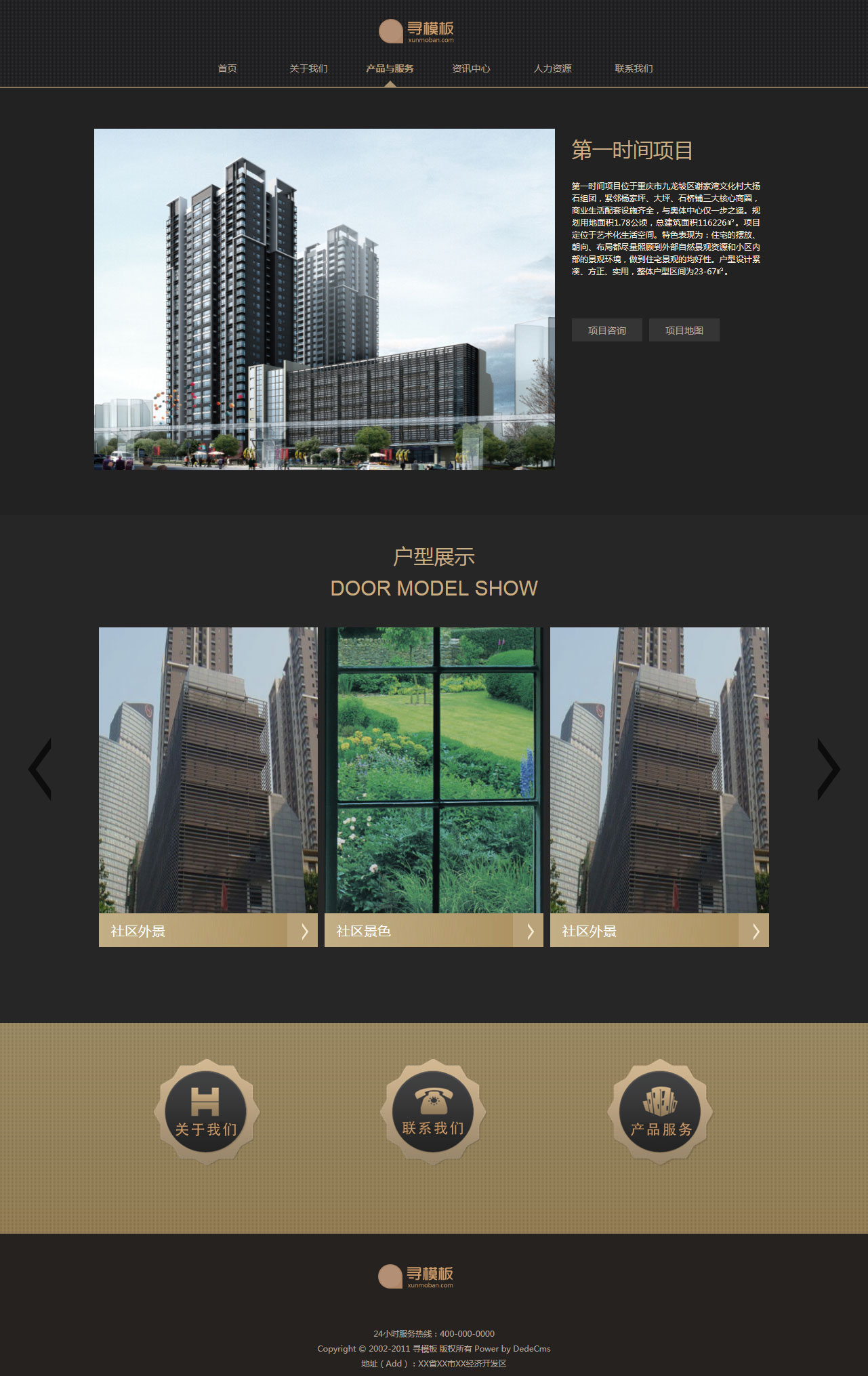The image size is (868, 1376).
Task: Tap the 关于我们 round badge
Action: tap(206, 1112)
